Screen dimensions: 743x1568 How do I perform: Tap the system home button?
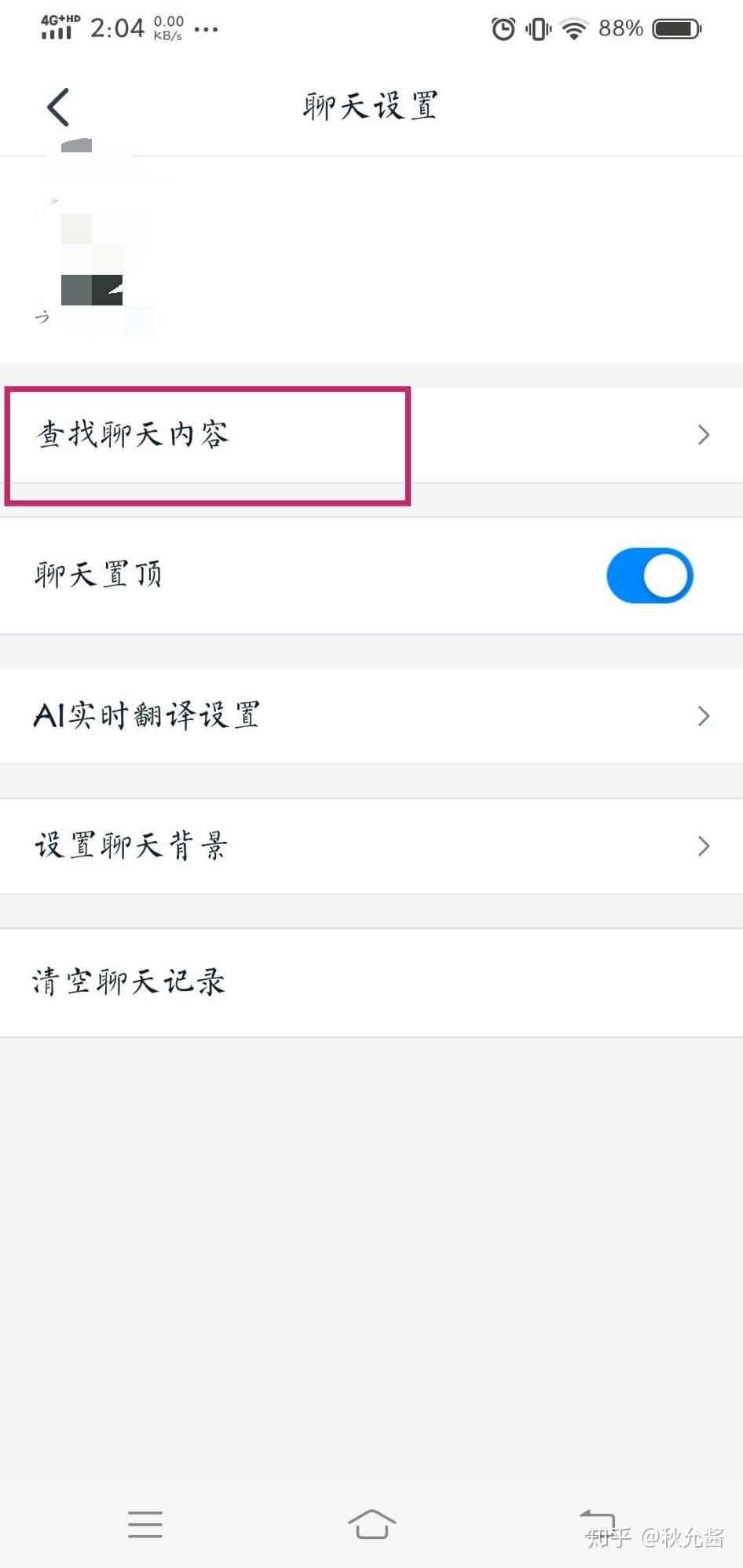click(371, 1524)
